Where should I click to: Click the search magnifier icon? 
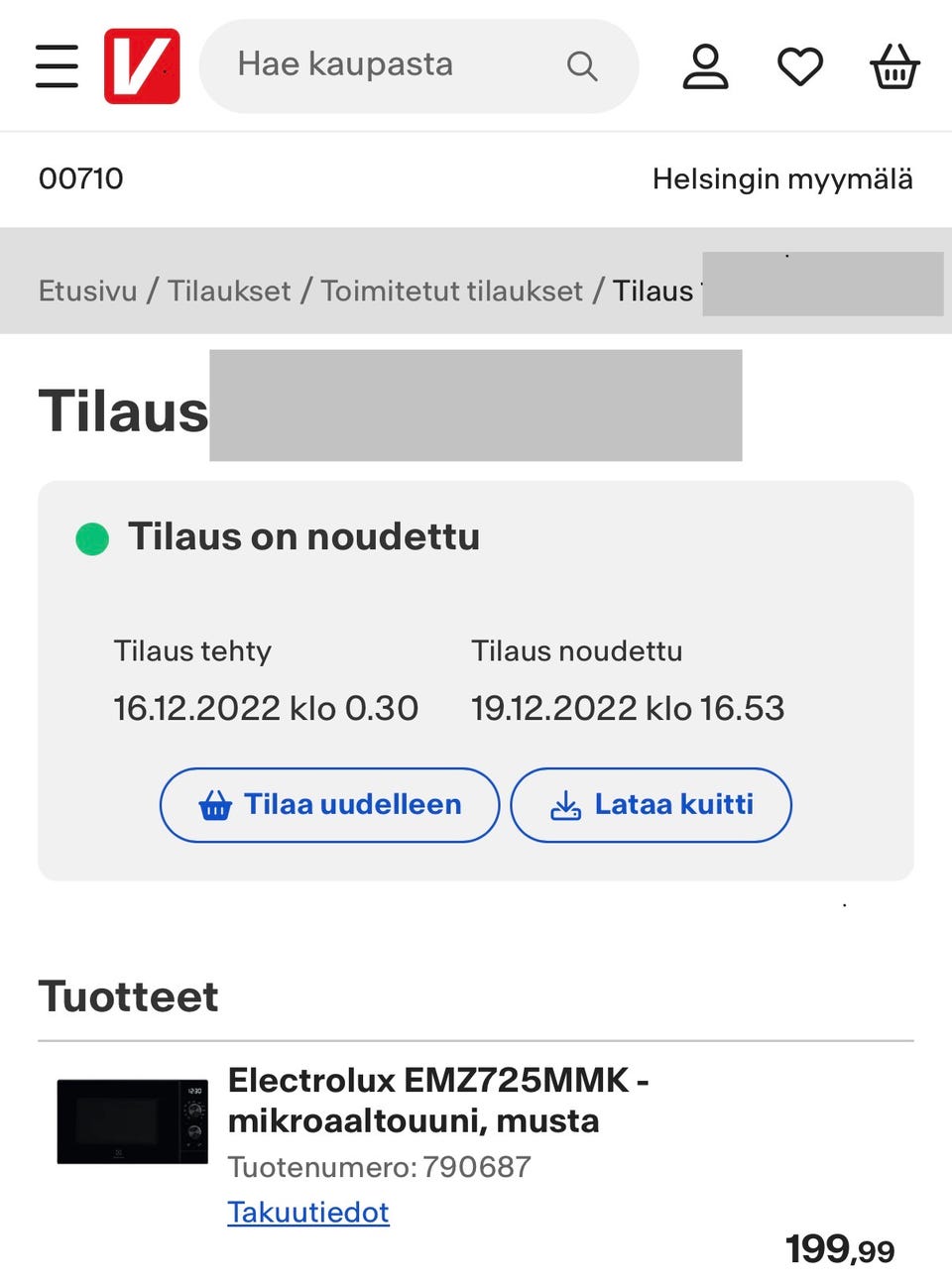[x=583, y=65]
